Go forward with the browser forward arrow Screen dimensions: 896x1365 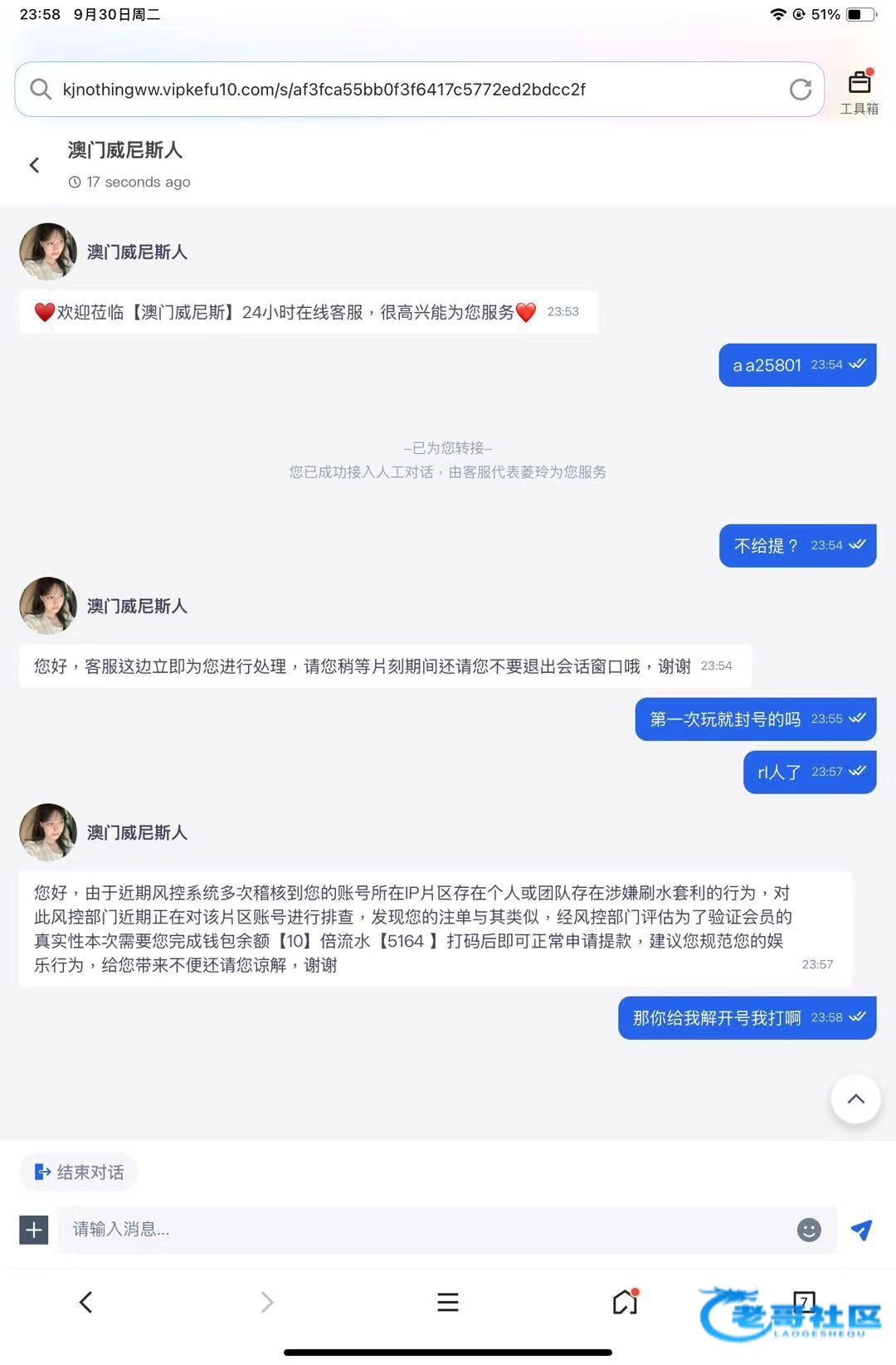266,1302
